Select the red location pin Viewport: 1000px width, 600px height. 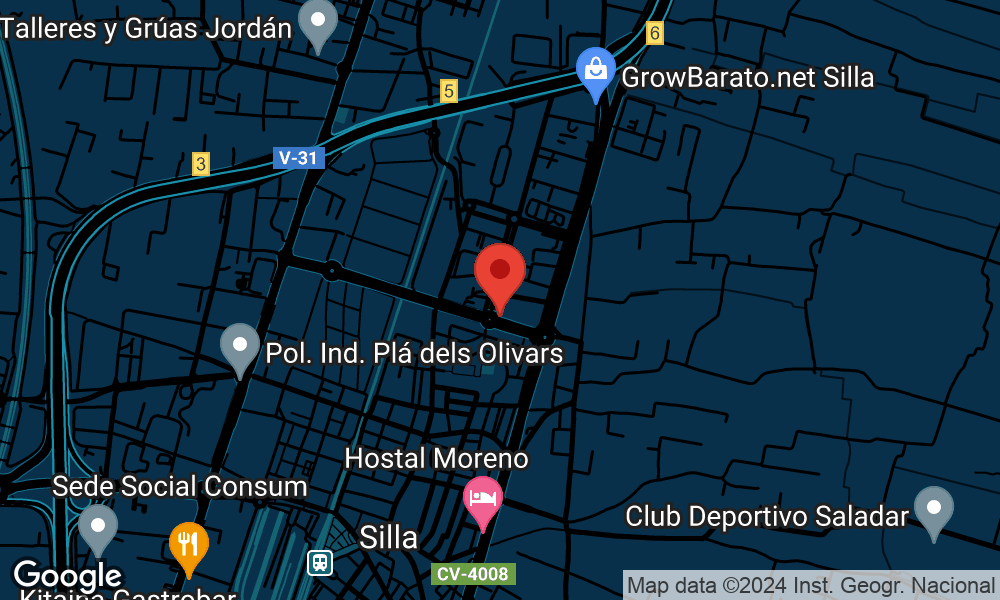500,273
